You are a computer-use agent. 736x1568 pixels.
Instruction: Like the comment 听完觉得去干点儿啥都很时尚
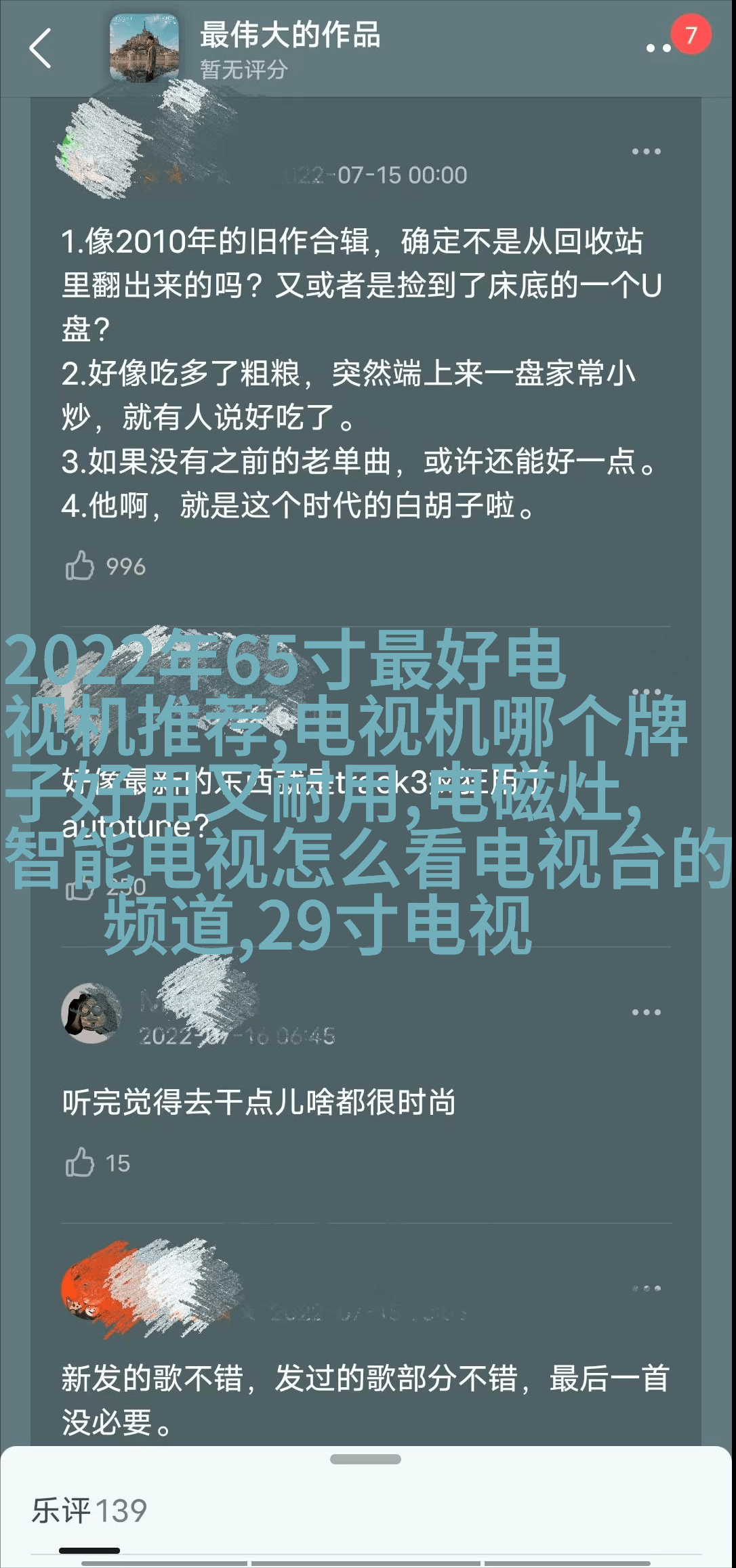pos(80,1162)
